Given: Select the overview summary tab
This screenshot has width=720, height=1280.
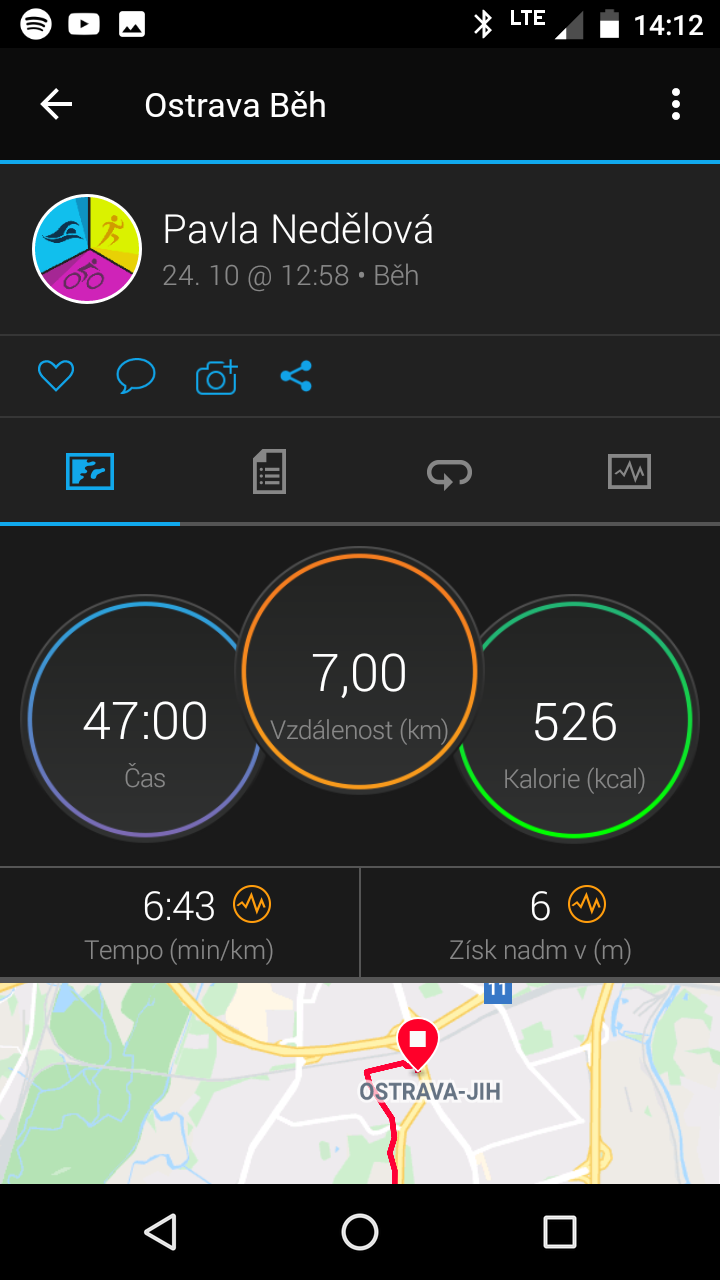Looking at the screenshot, I should pyautogui.click(x=90, y=471).
